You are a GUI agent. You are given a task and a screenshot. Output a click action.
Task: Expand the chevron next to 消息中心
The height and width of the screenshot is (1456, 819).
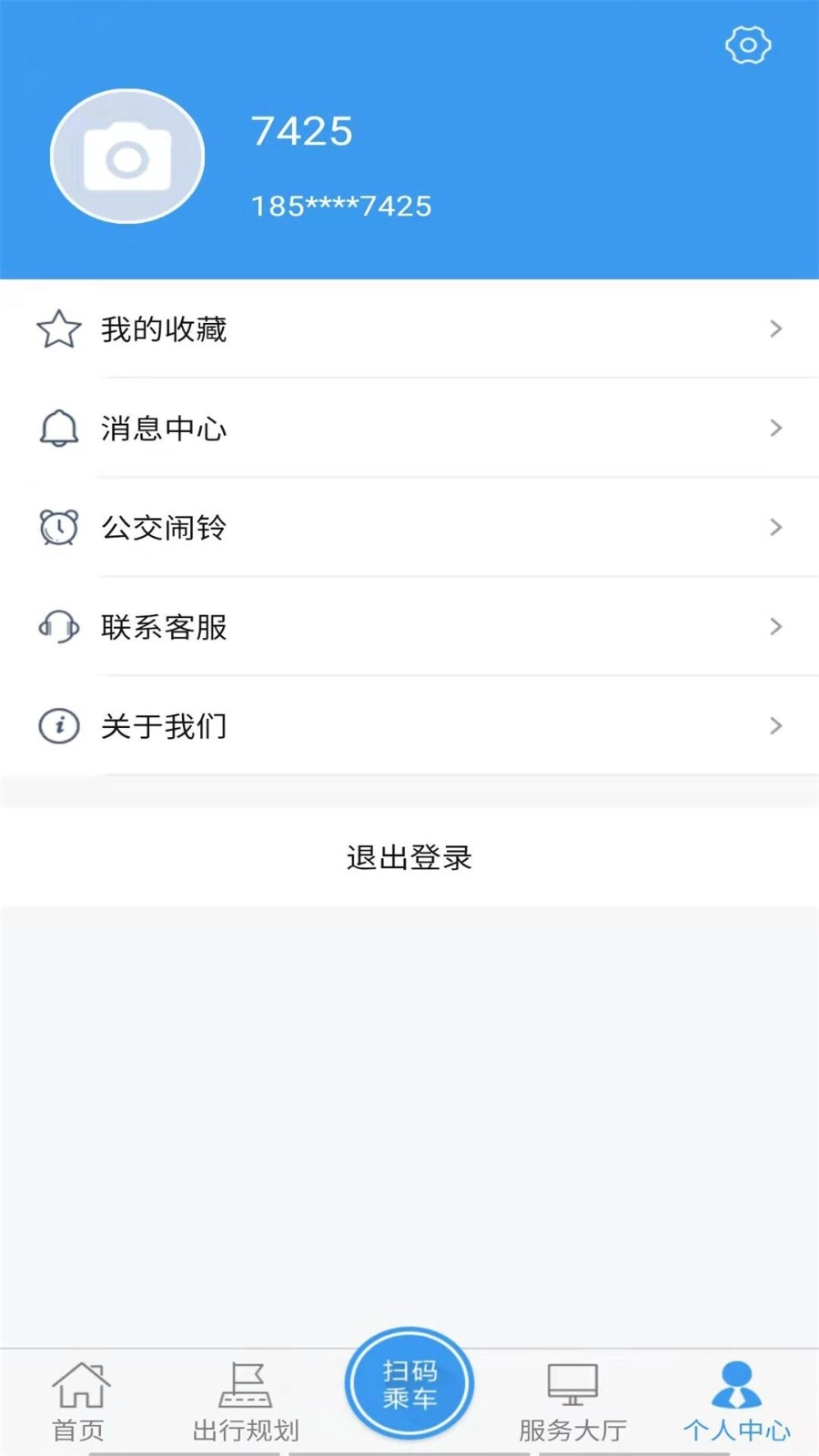pos(775,428)
